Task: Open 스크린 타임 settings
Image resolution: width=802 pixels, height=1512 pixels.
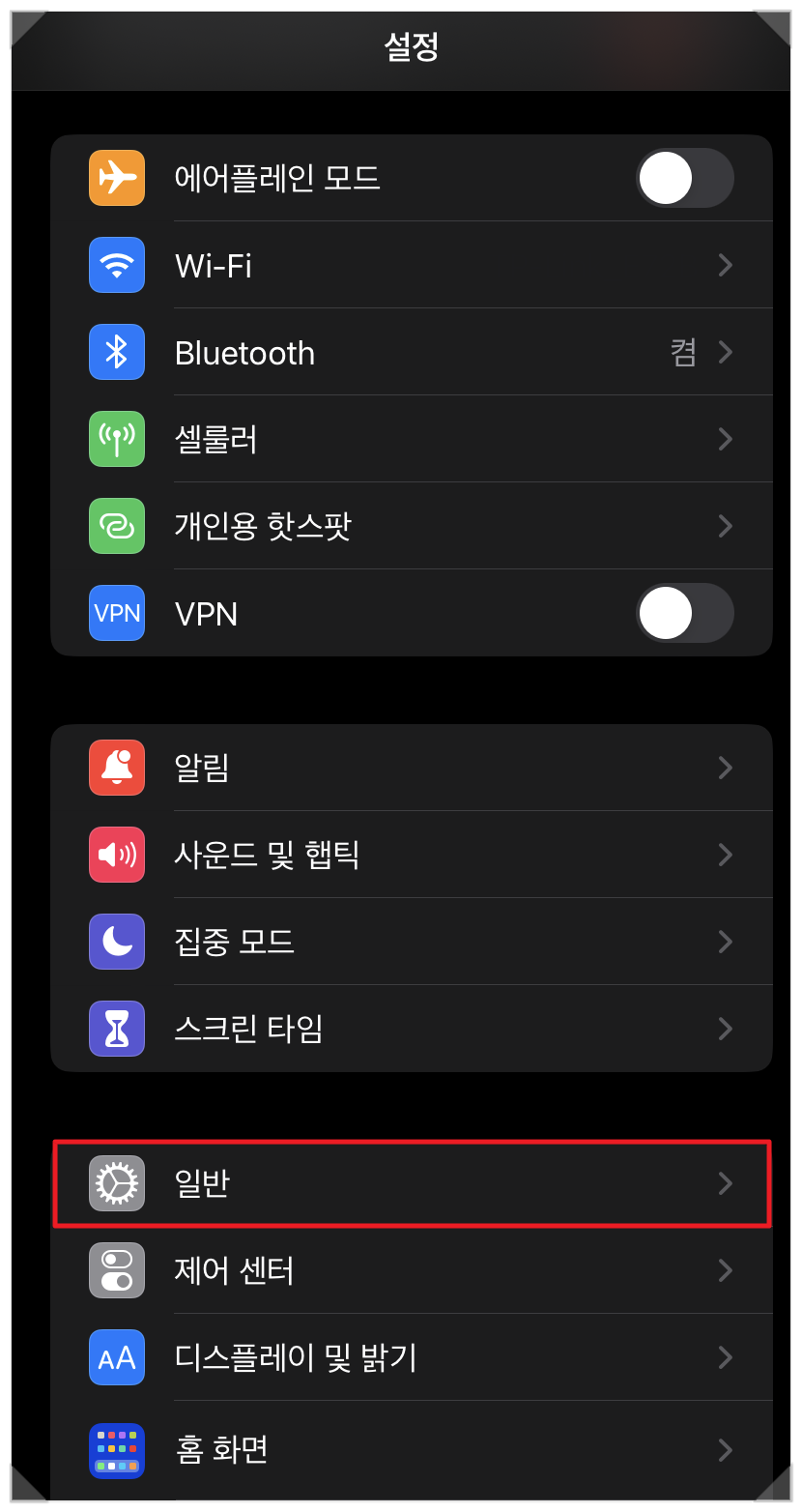Action: coord(412,1029)
